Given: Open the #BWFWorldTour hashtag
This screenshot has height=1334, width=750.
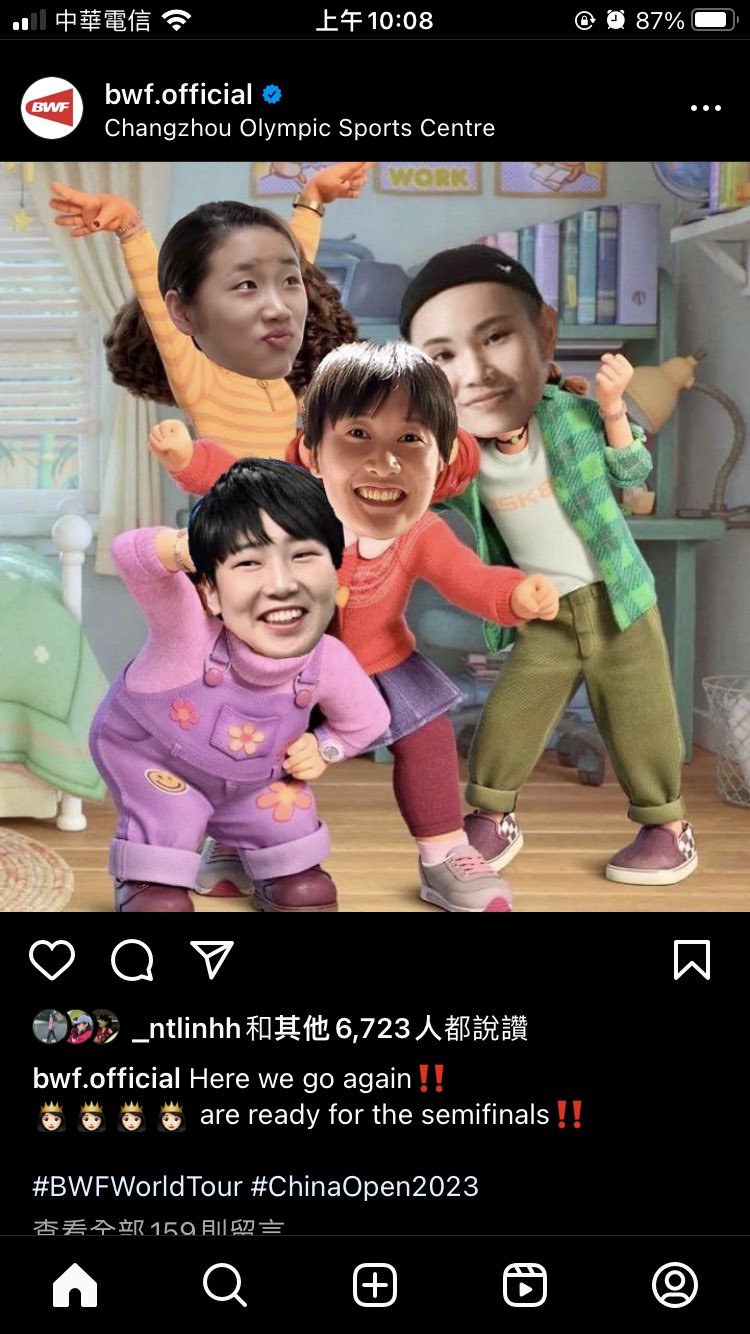Looking at the screenshot, I should 137,1186.
